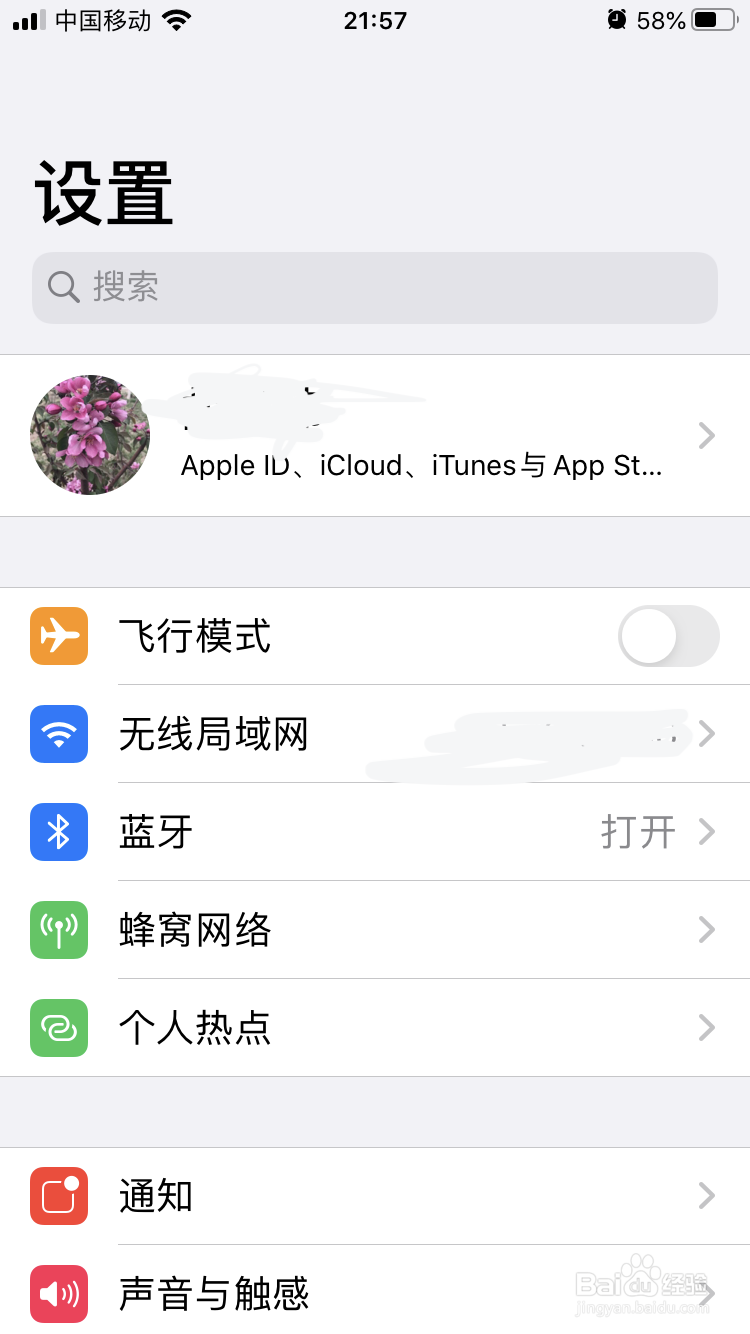Tap the Personal Hotspot (个人热点) icon
This screenshot has height=1334, width=750.
[x=57, y=1027]
